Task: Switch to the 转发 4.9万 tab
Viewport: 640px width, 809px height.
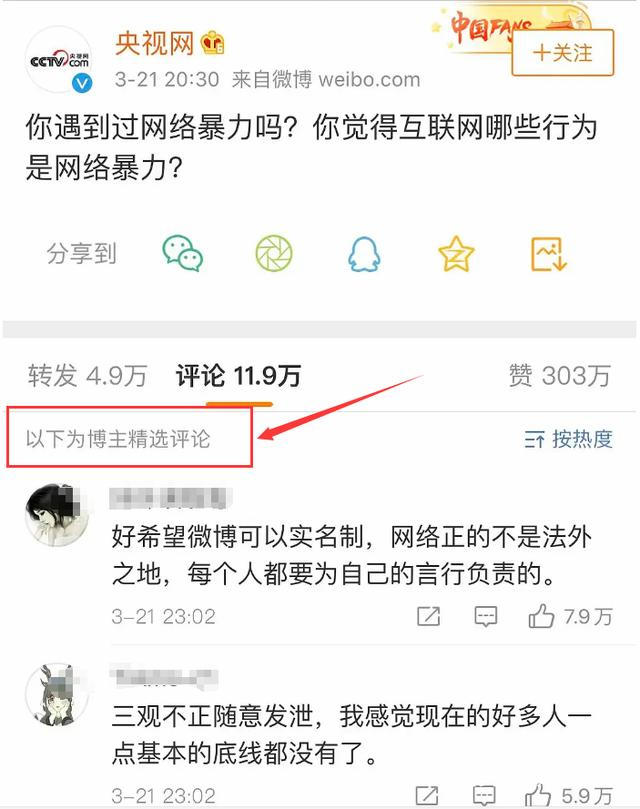Action: 87,375
